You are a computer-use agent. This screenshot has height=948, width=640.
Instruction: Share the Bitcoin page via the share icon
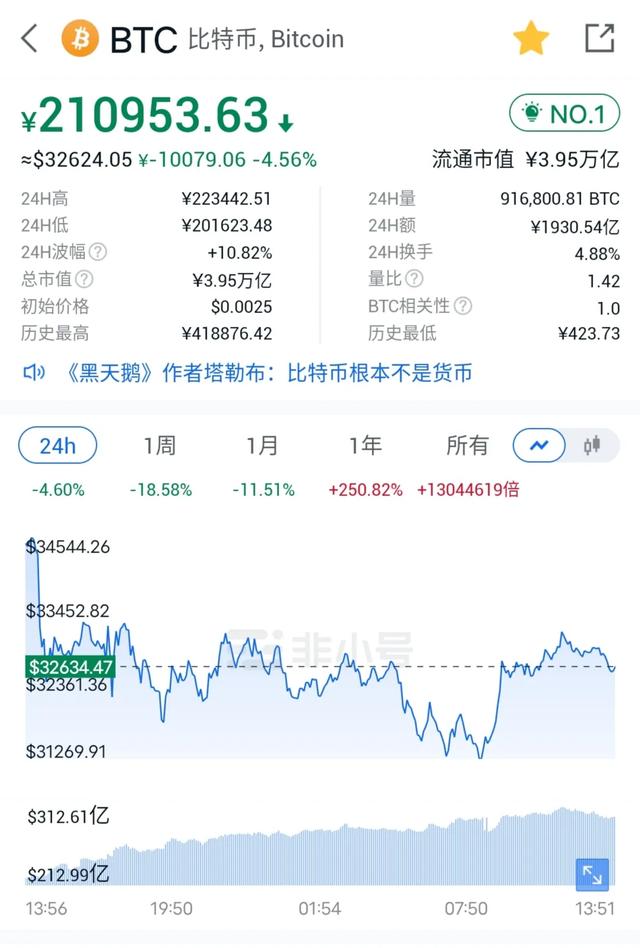pos(599,38)
